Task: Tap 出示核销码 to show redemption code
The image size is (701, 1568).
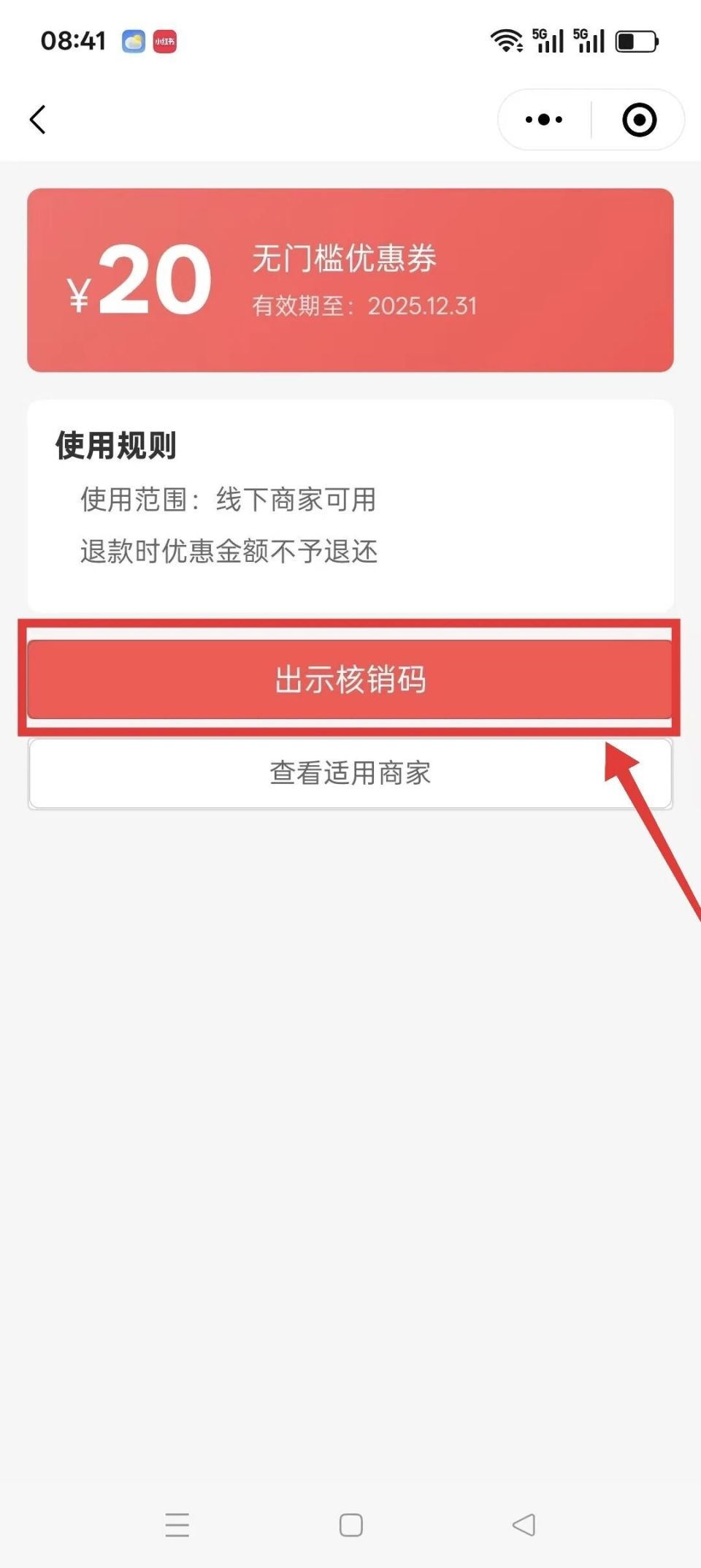Action: point(350,680)
